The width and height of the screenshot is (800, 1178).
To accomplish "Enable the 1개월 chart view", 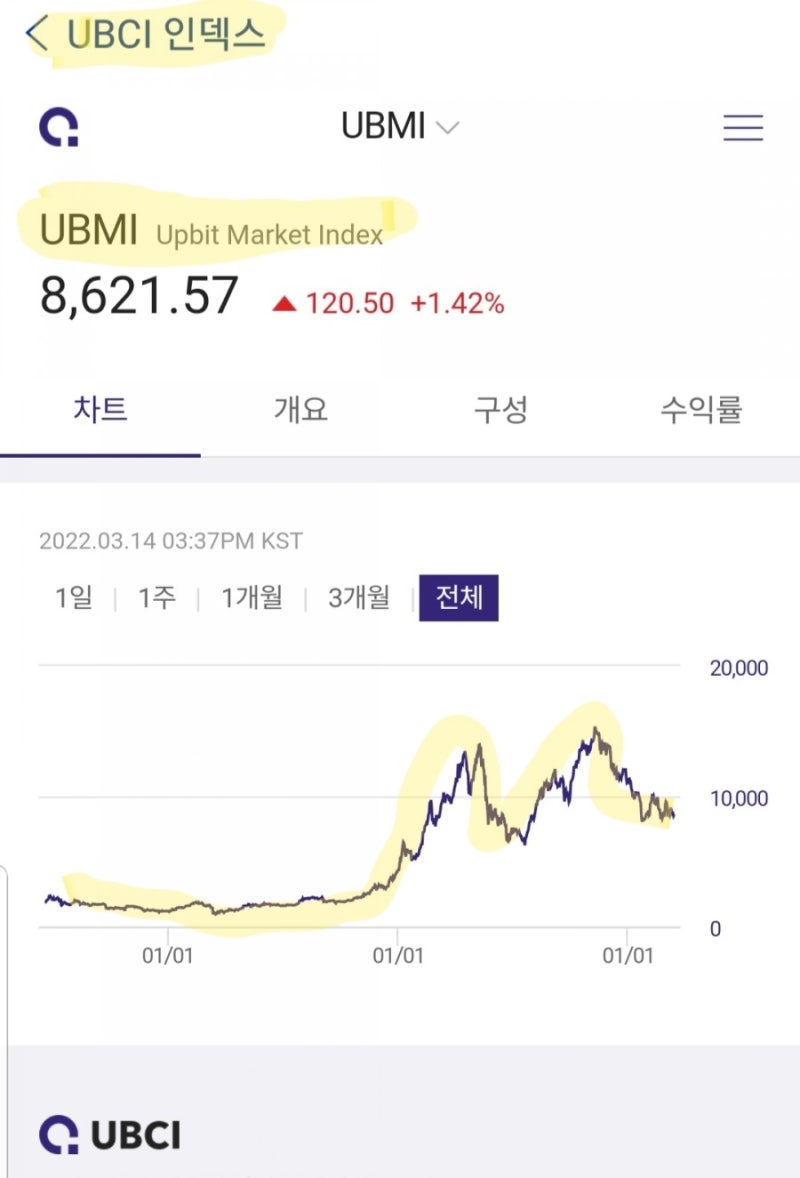I will tap(253, 597).
